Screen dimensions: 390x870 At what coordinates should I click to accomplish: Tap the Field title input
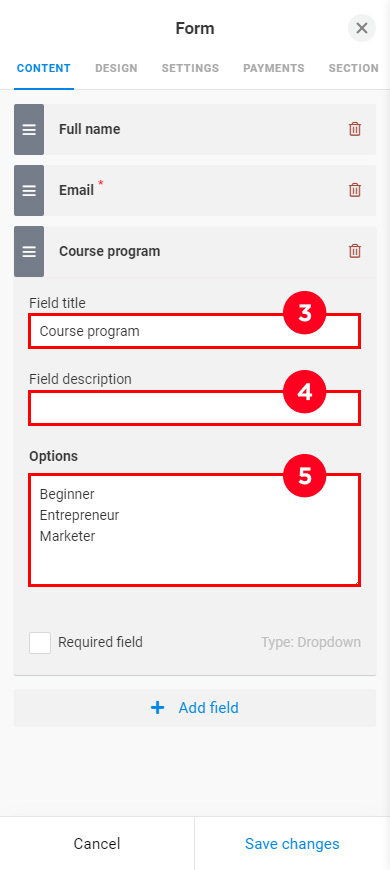pyautogui.click(x=195, y=331)
